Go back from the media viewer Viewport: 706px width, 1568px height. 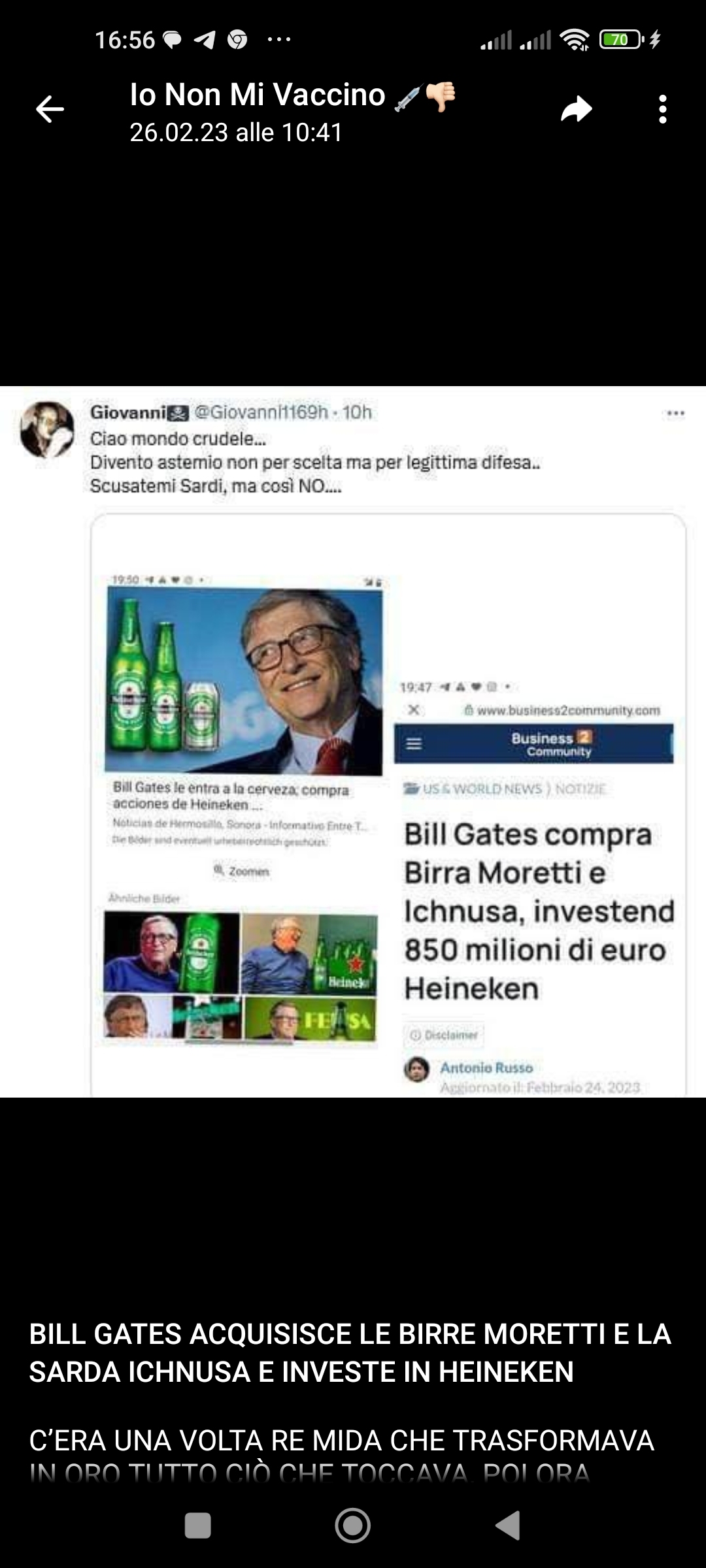point(50,109)
